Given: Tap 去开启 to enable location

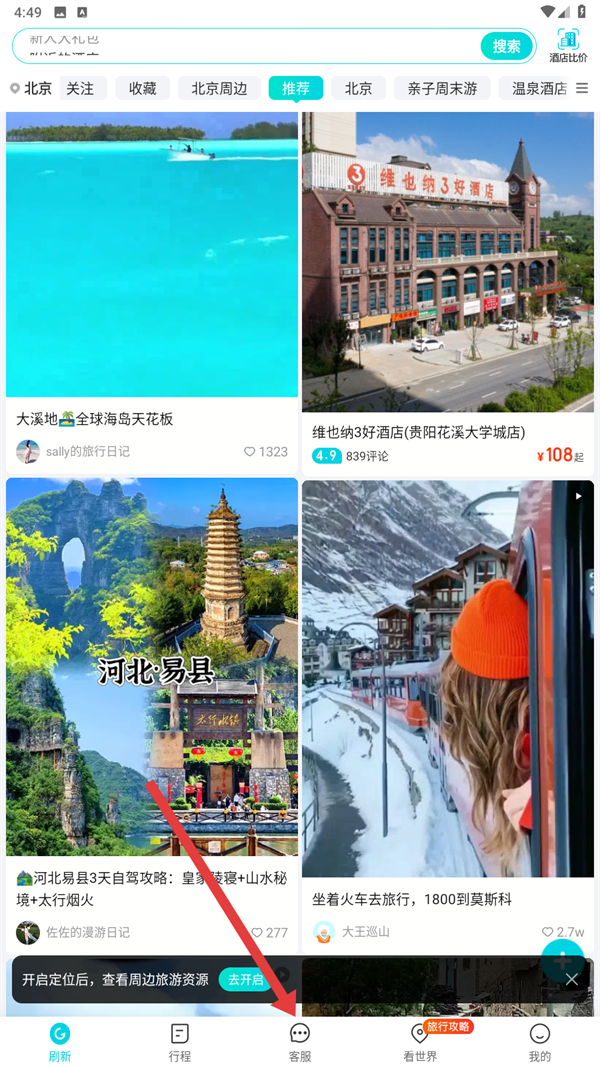Looking at the screenshot, I should click(245, 979).
